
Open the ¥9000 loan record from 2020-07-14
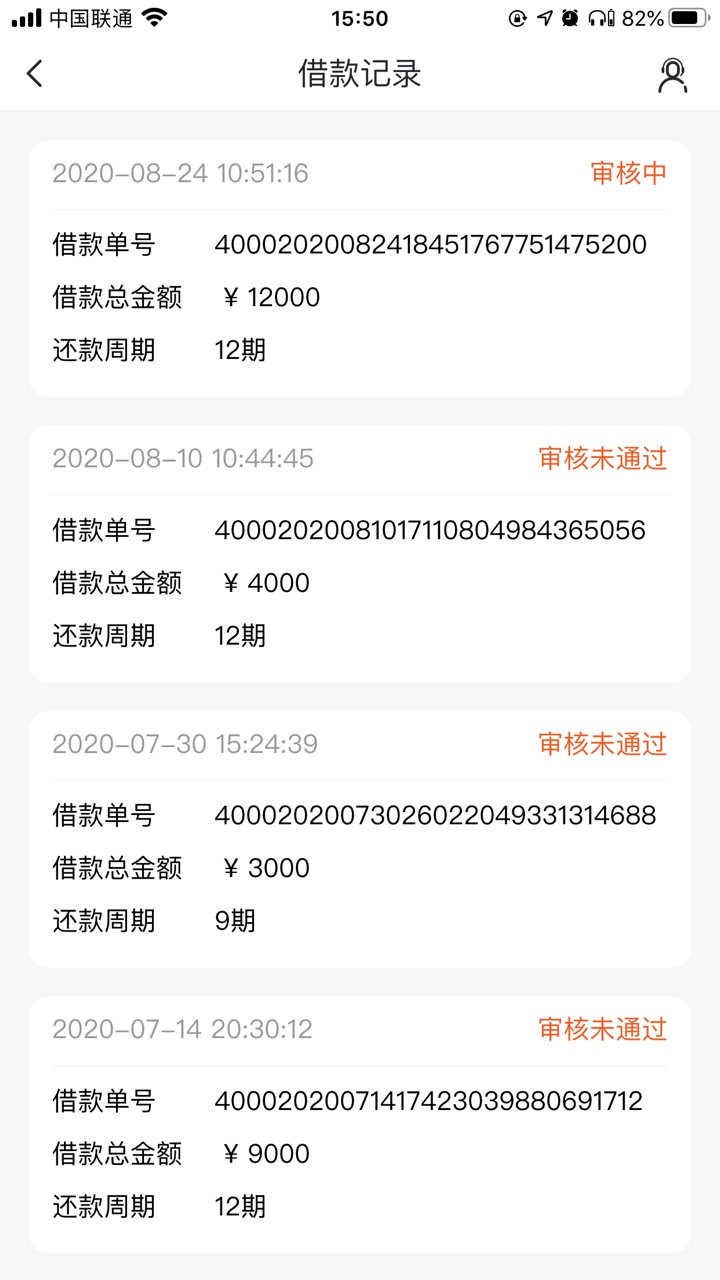point(360,1124)
